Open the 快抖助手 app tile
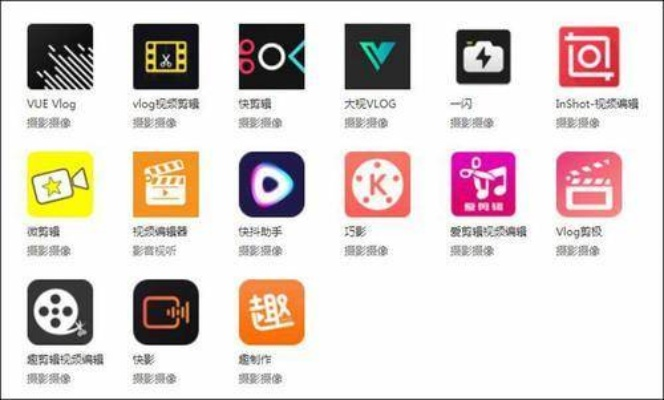The height and width of the screenshot is (400, 664). point(271,185)
